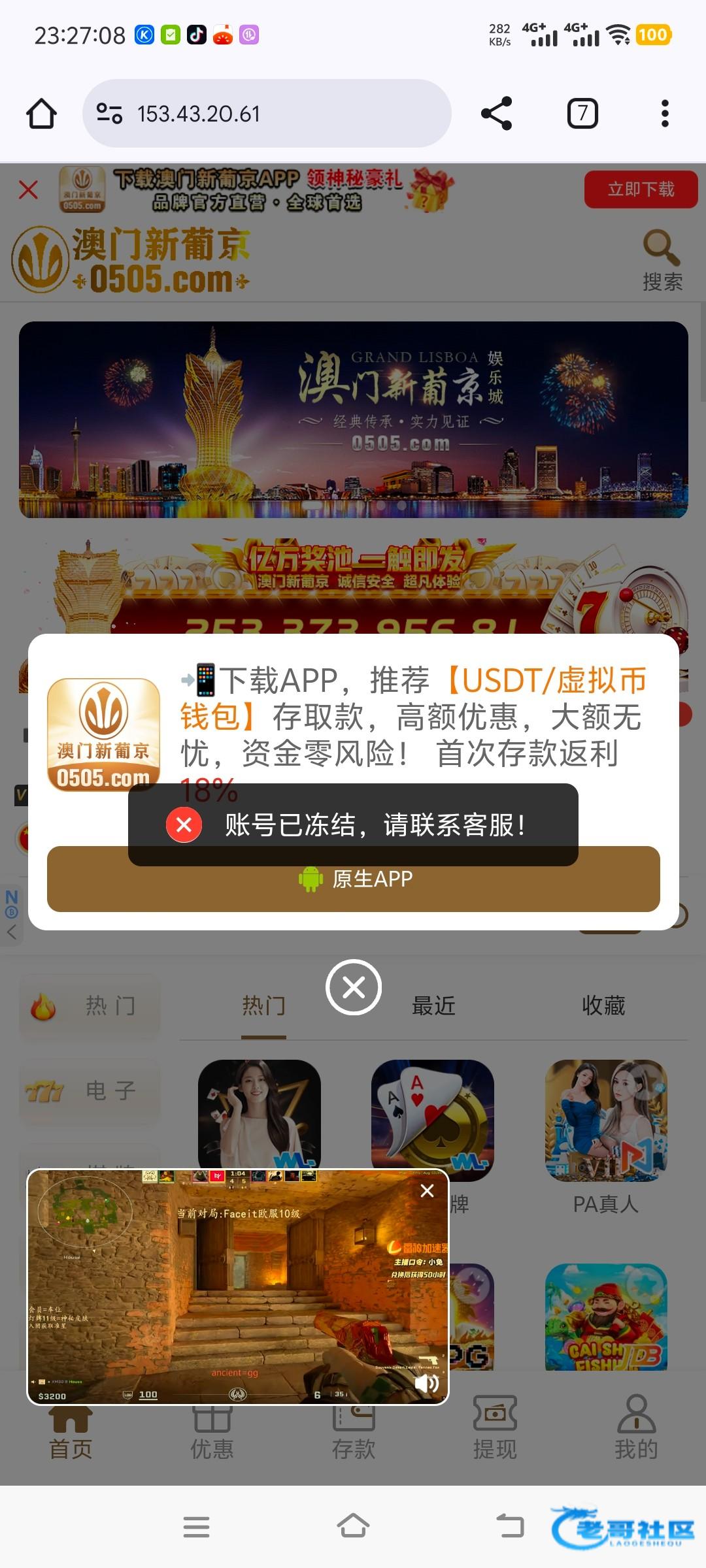Close the floating video player
Screen dimensions: 706x1568
pos(427,1190)
